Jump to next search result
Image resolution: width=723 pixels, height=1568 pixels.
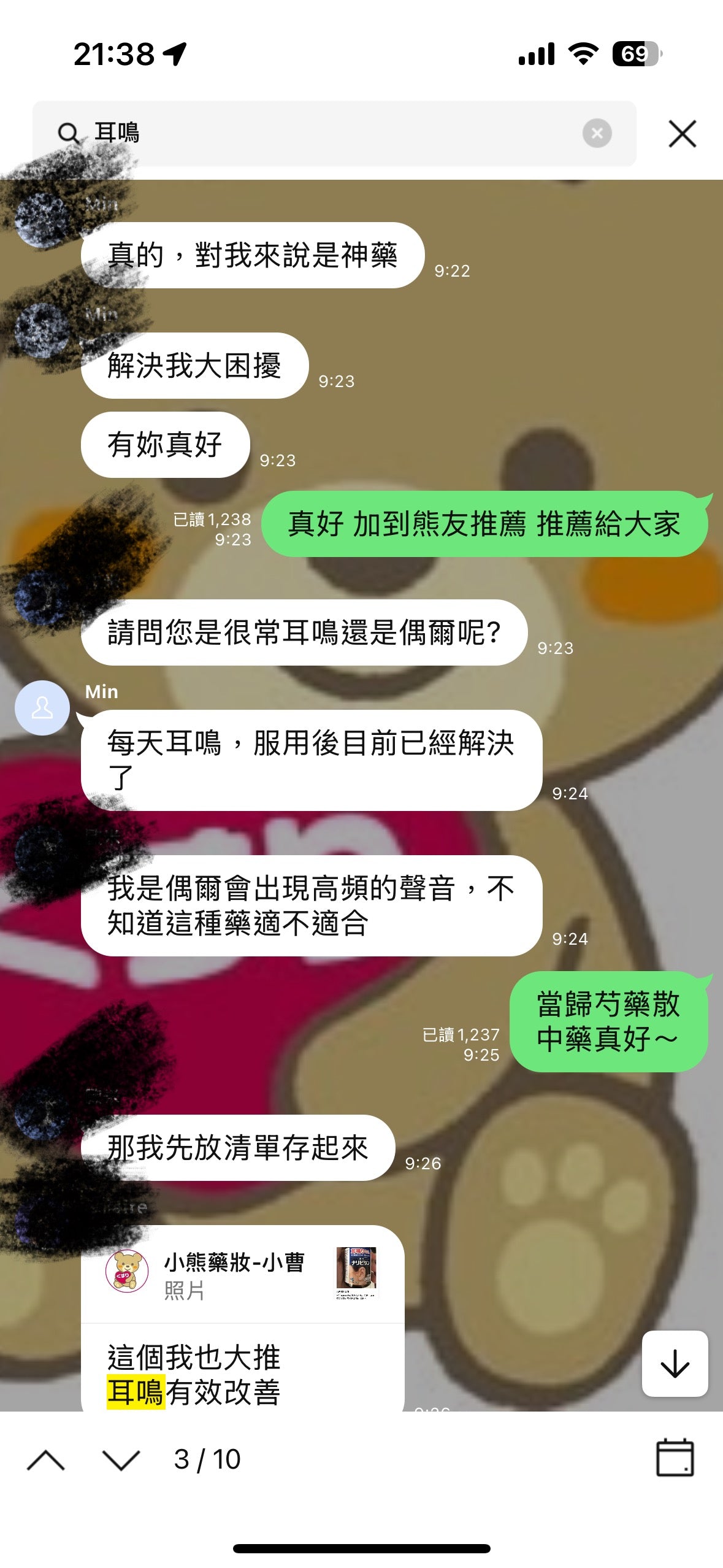(121, 1460)
